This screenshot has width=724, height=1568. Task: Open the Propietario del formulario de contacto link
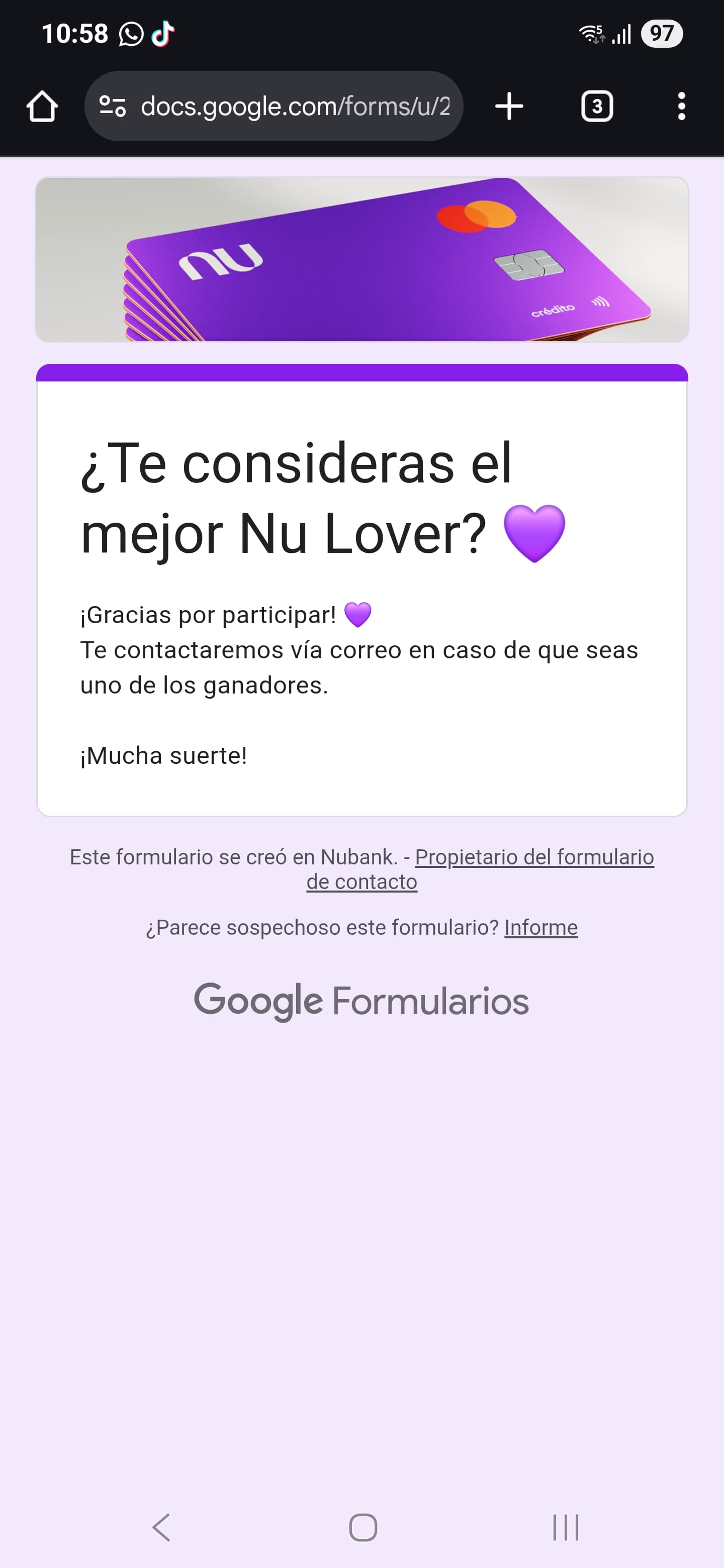pyautogui.click(x=480, y=869)
